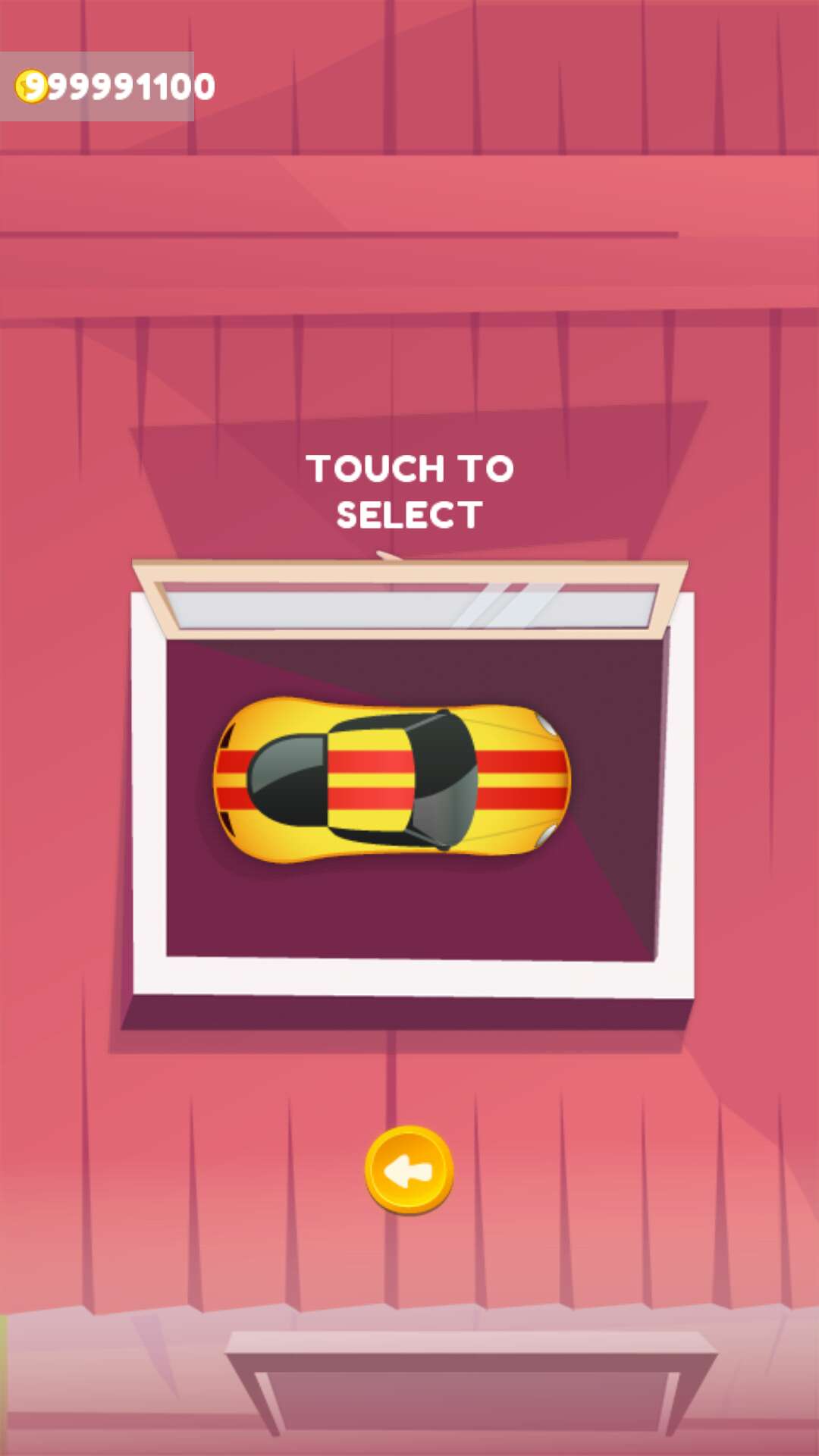Go back with the yellow arrow button
Screen dimensions: 819x1456
(x=409, y=1170)
